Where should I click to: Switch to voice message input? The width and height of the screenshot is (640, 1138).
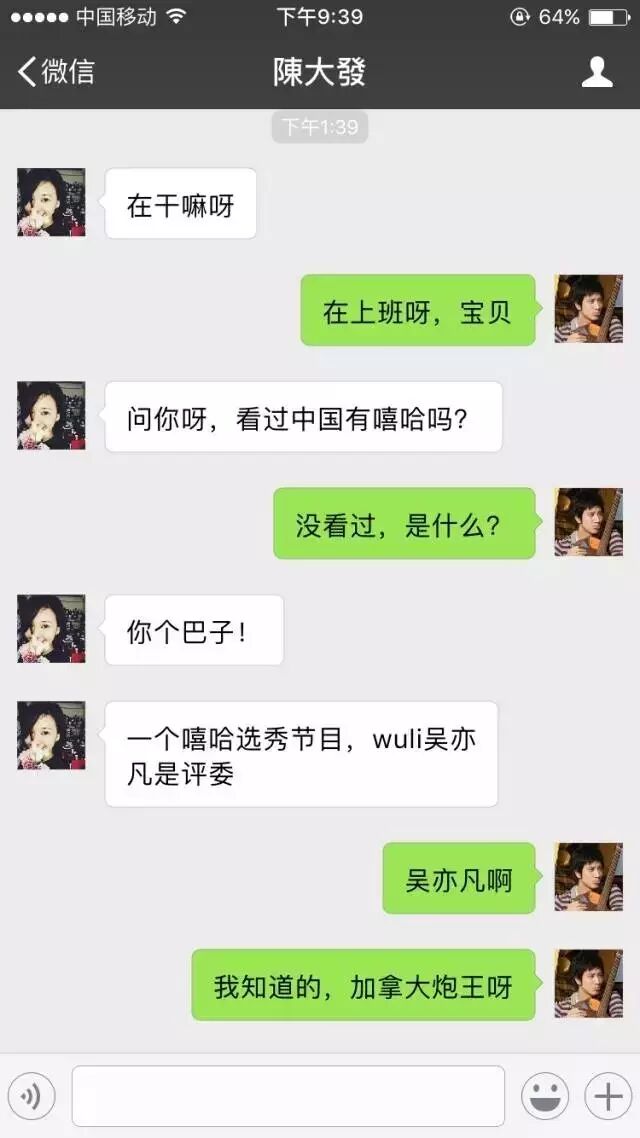(x=31, y=1097)
